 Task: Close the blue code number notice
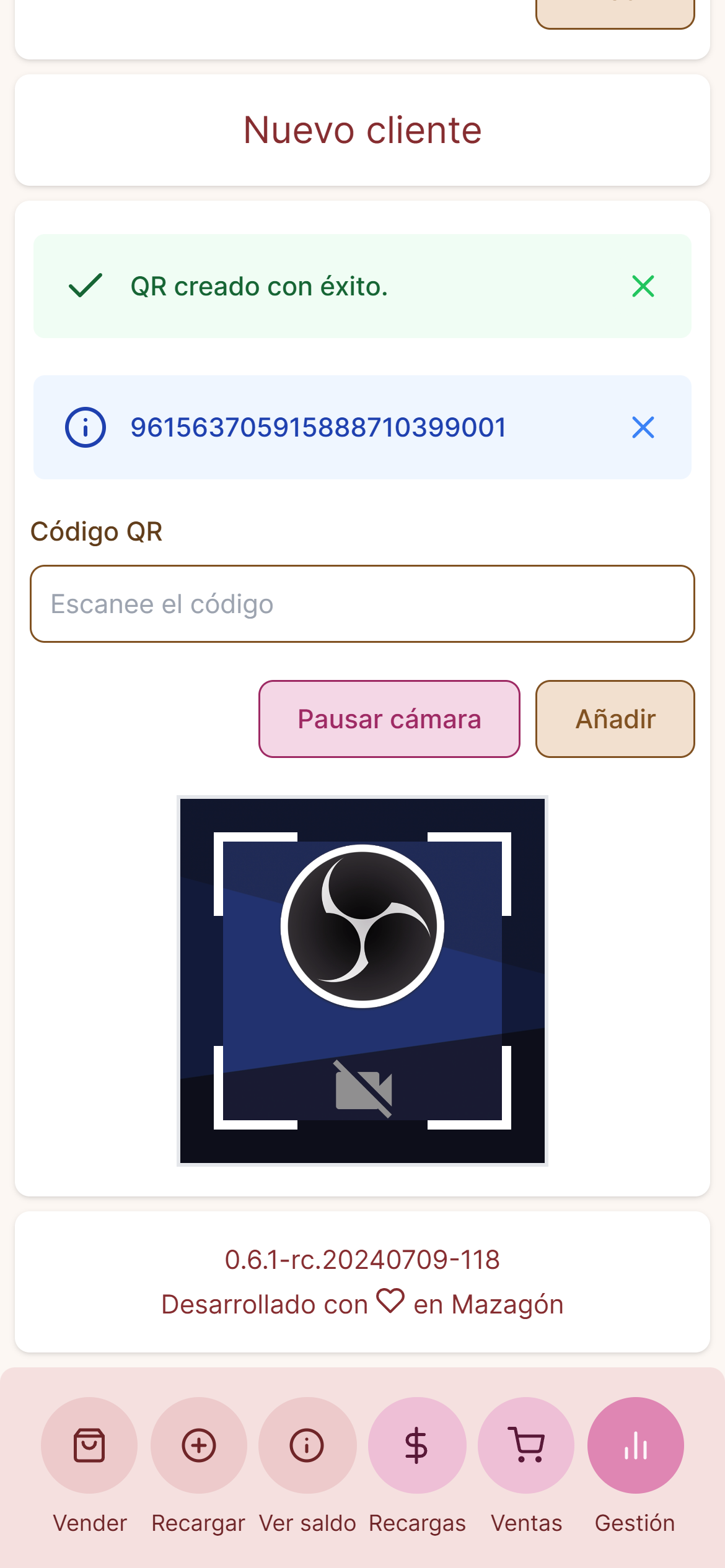[x=643, y=427]
